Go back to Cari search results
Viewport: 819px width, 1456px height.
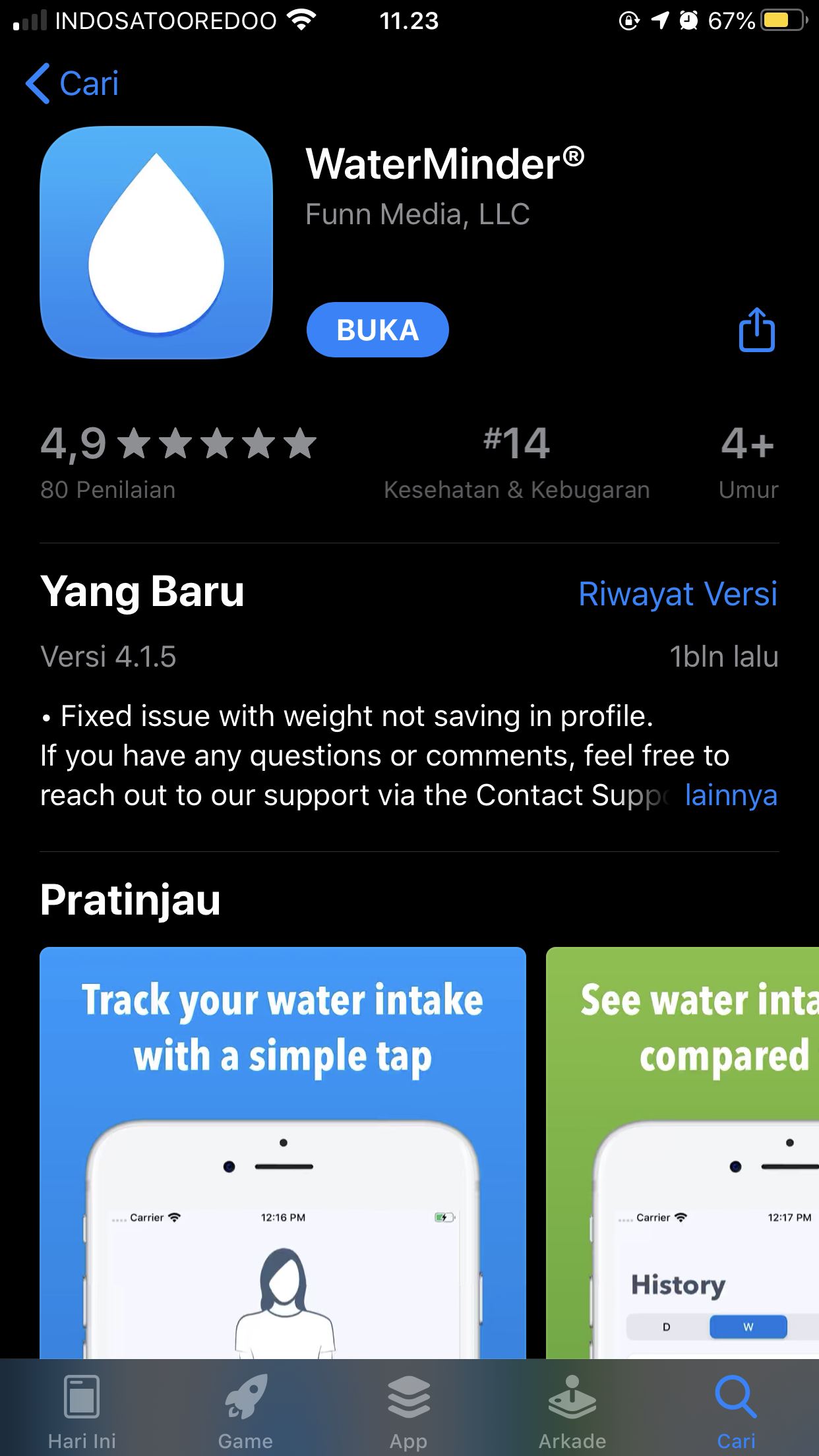point(73,84)
